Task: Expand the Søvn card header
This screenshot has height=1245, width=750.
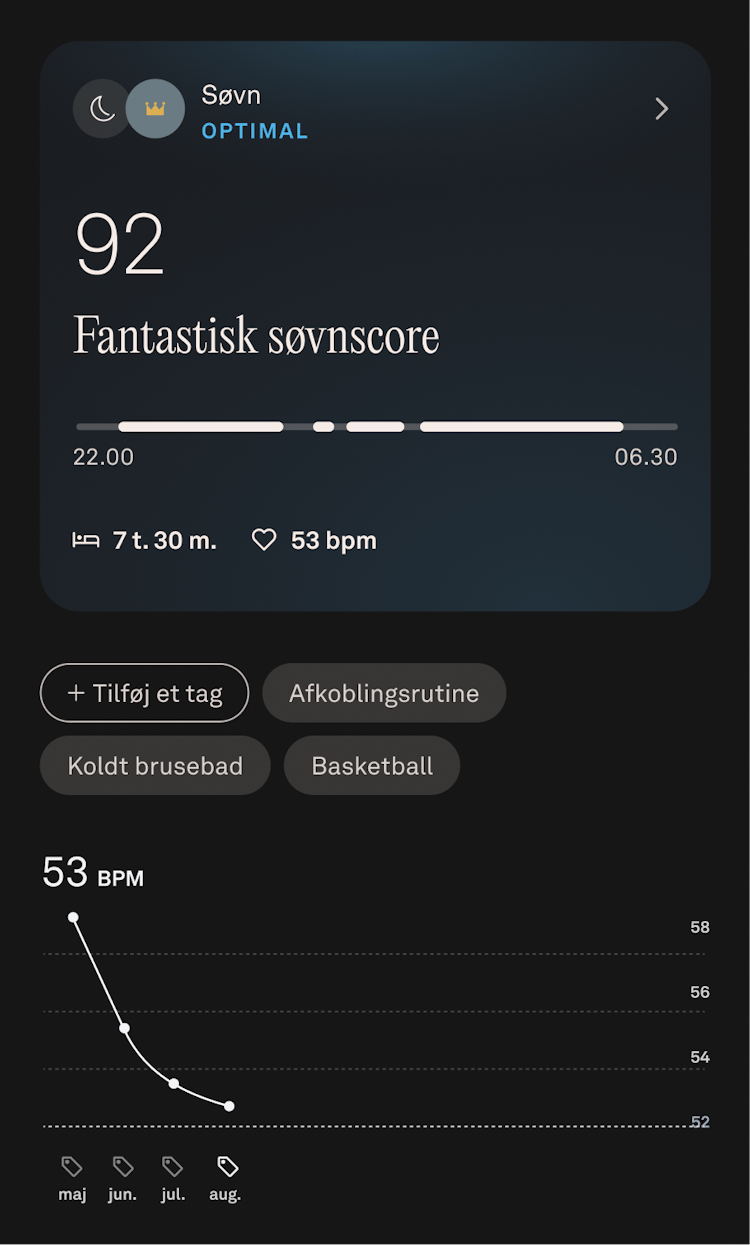Action: pos(230,95)
